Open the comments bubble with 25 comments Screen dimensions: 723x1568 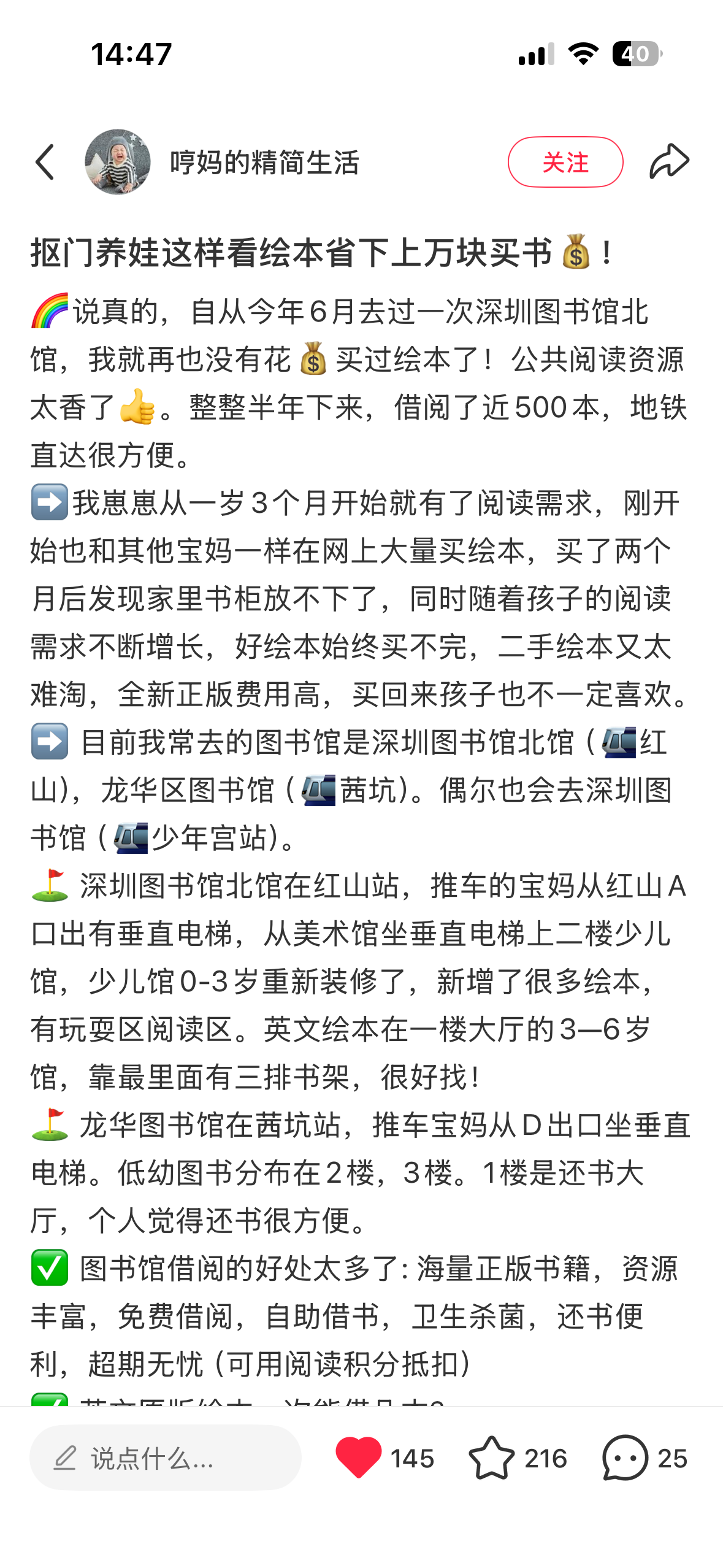click(x=625, y=1458)
